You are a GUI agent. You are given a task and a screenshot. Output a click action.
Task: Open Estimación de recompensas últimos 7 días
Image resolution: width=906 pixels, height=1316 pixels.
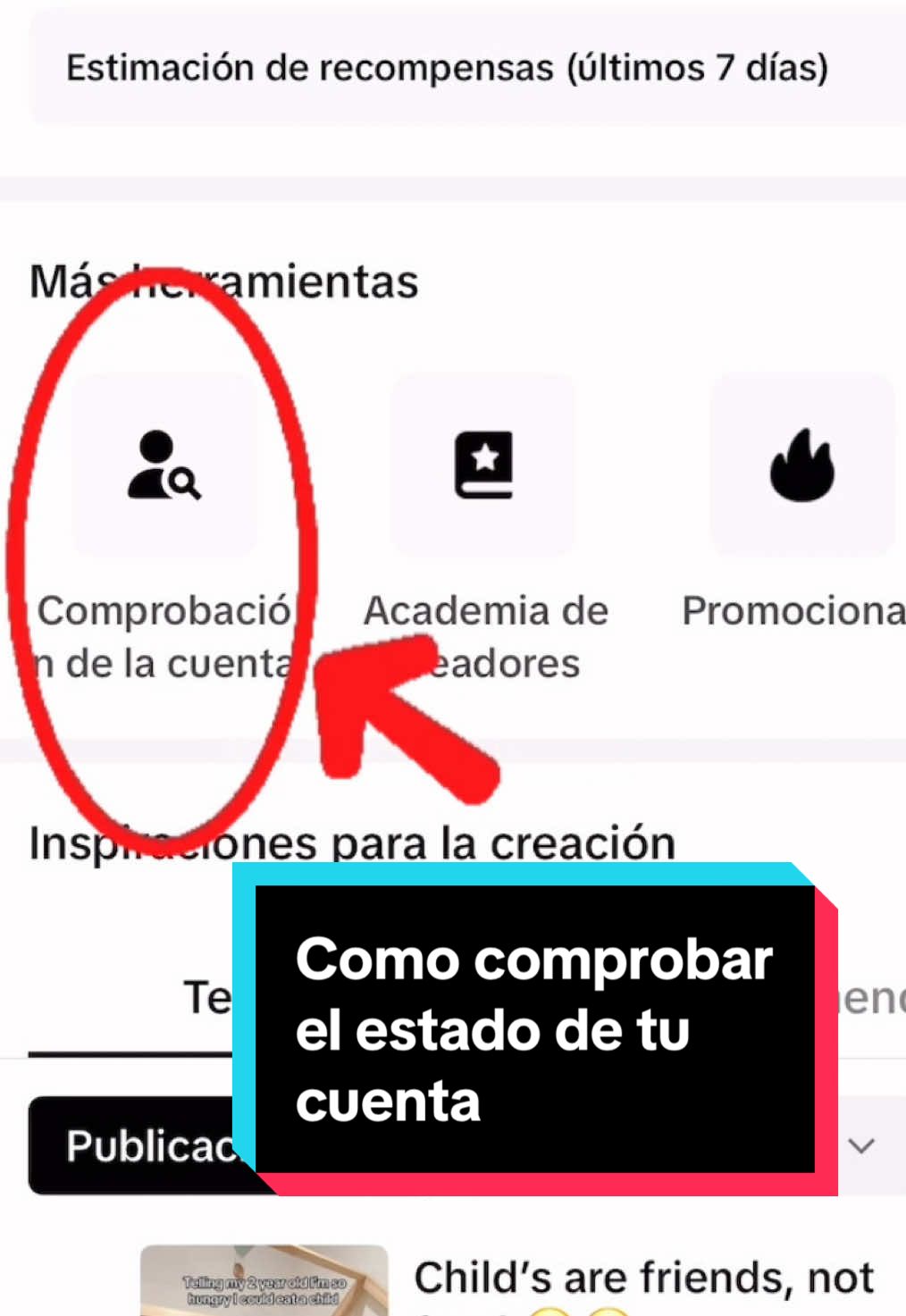447,65
